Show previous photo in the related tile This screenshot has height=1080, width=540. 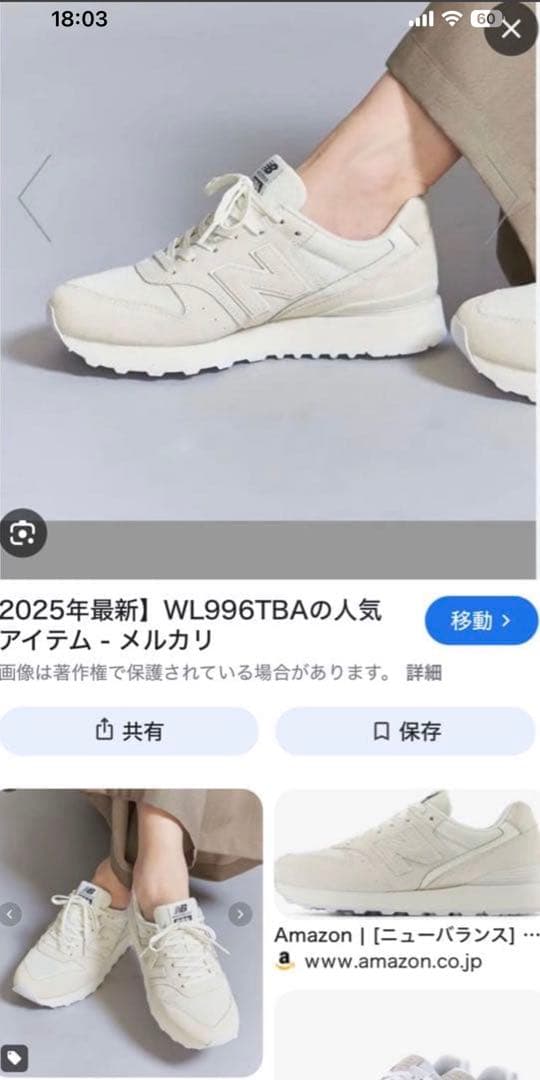pos(10,914)
